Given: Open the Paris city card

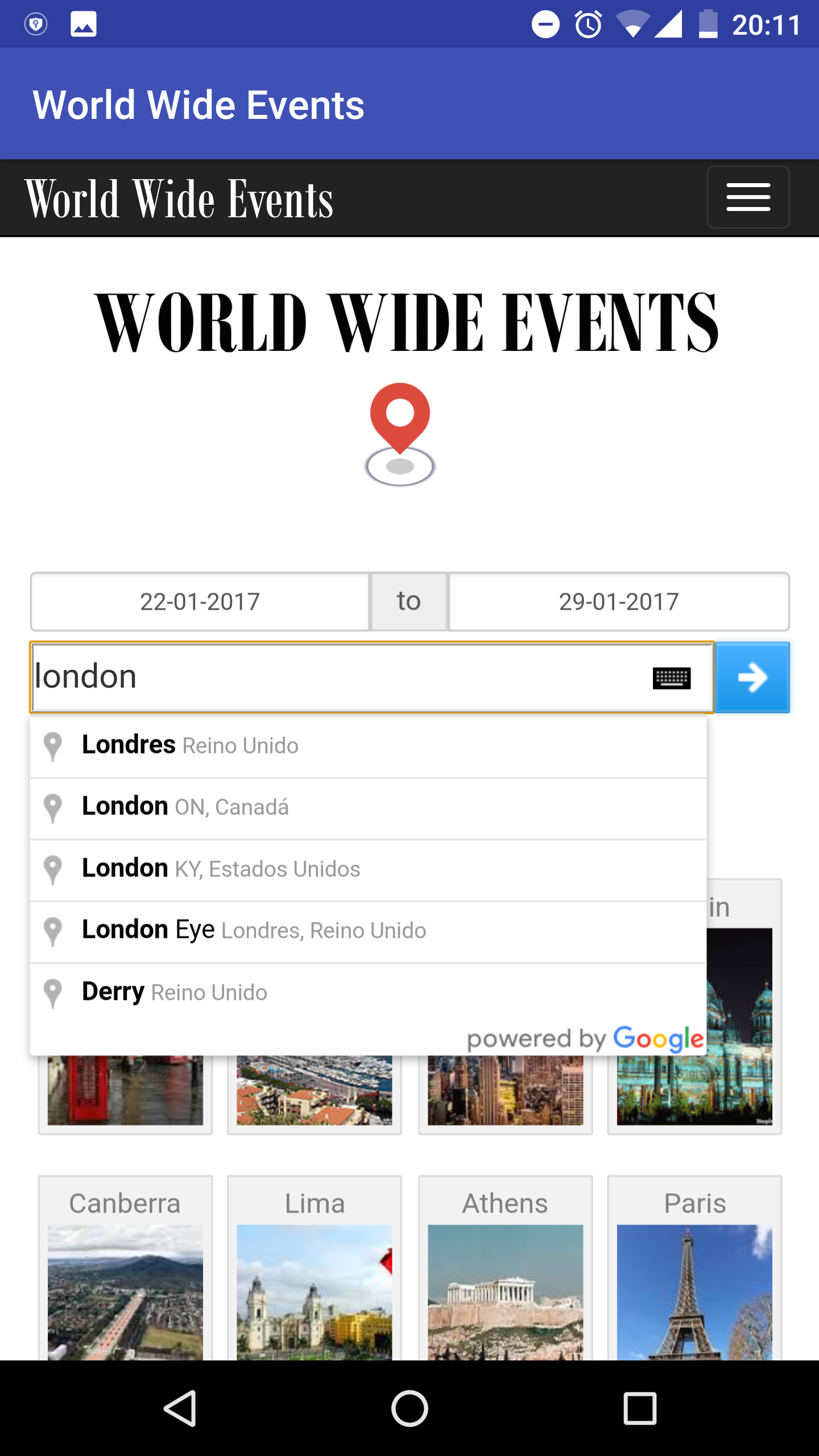Looking at the screenshot, I should [694, 1268].
